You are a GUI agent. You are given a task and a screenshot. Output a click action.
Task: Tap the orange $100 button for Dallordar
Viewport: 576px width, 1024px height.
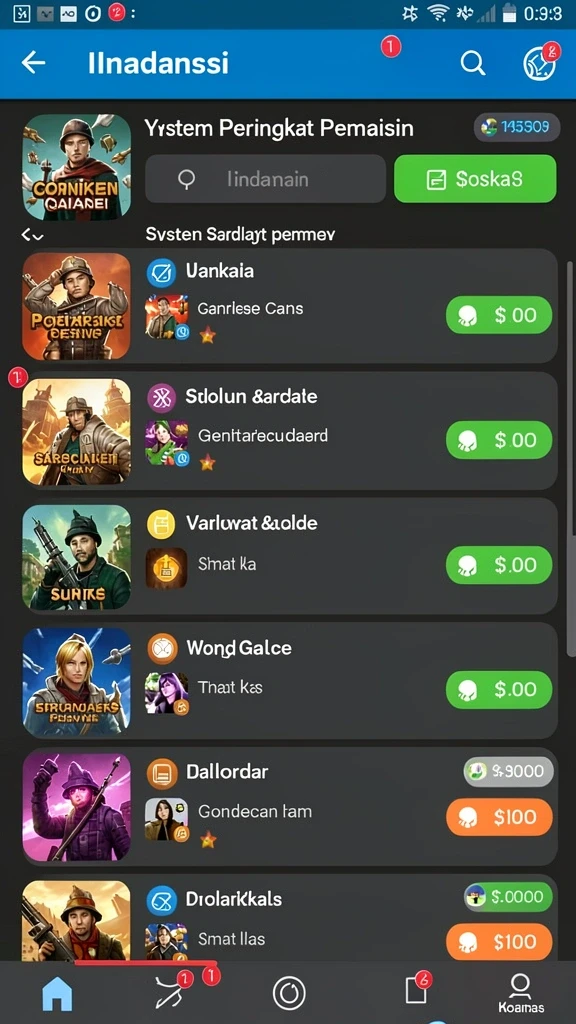coord(499,817)
